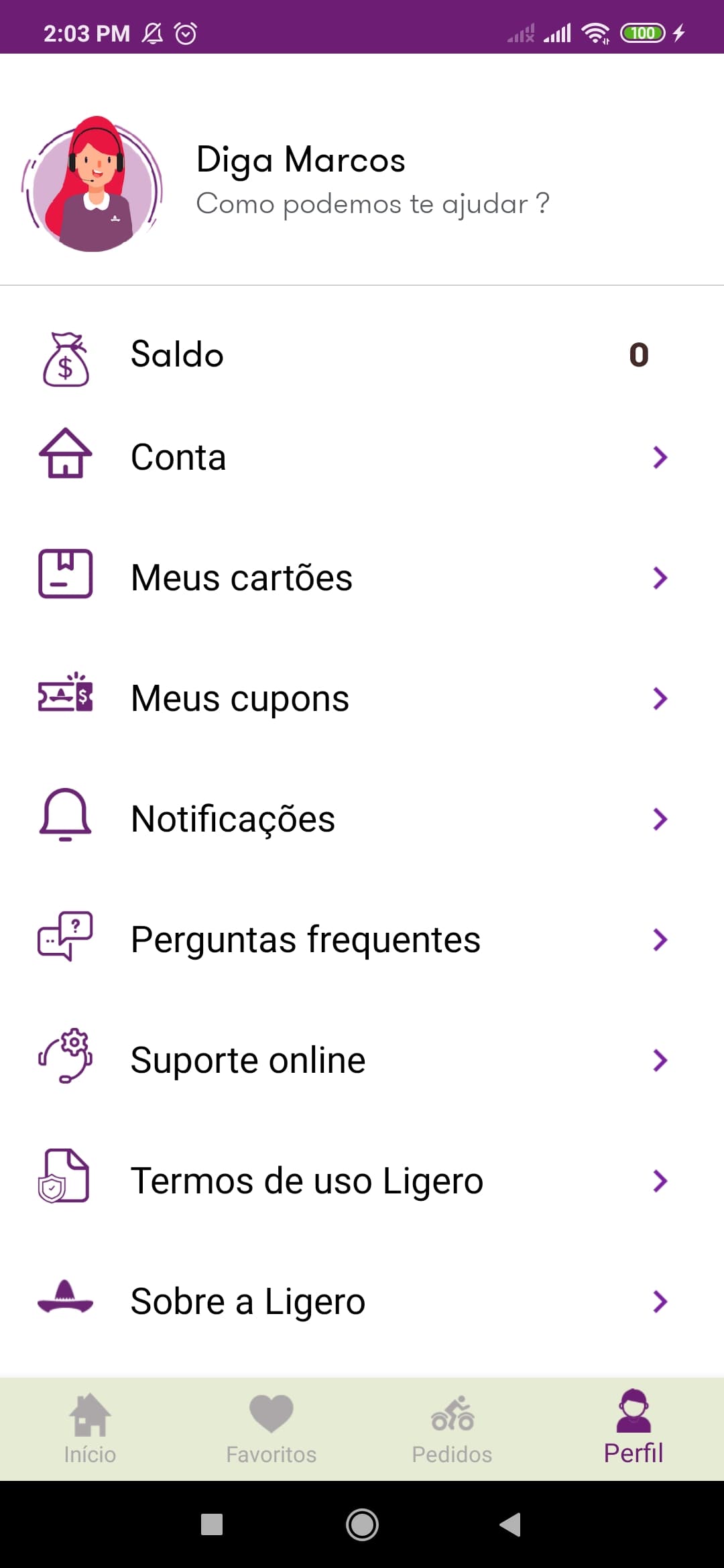Select the Conta home icon
Viewport: 724px width, 1568px height.
[x=65, y=456]
